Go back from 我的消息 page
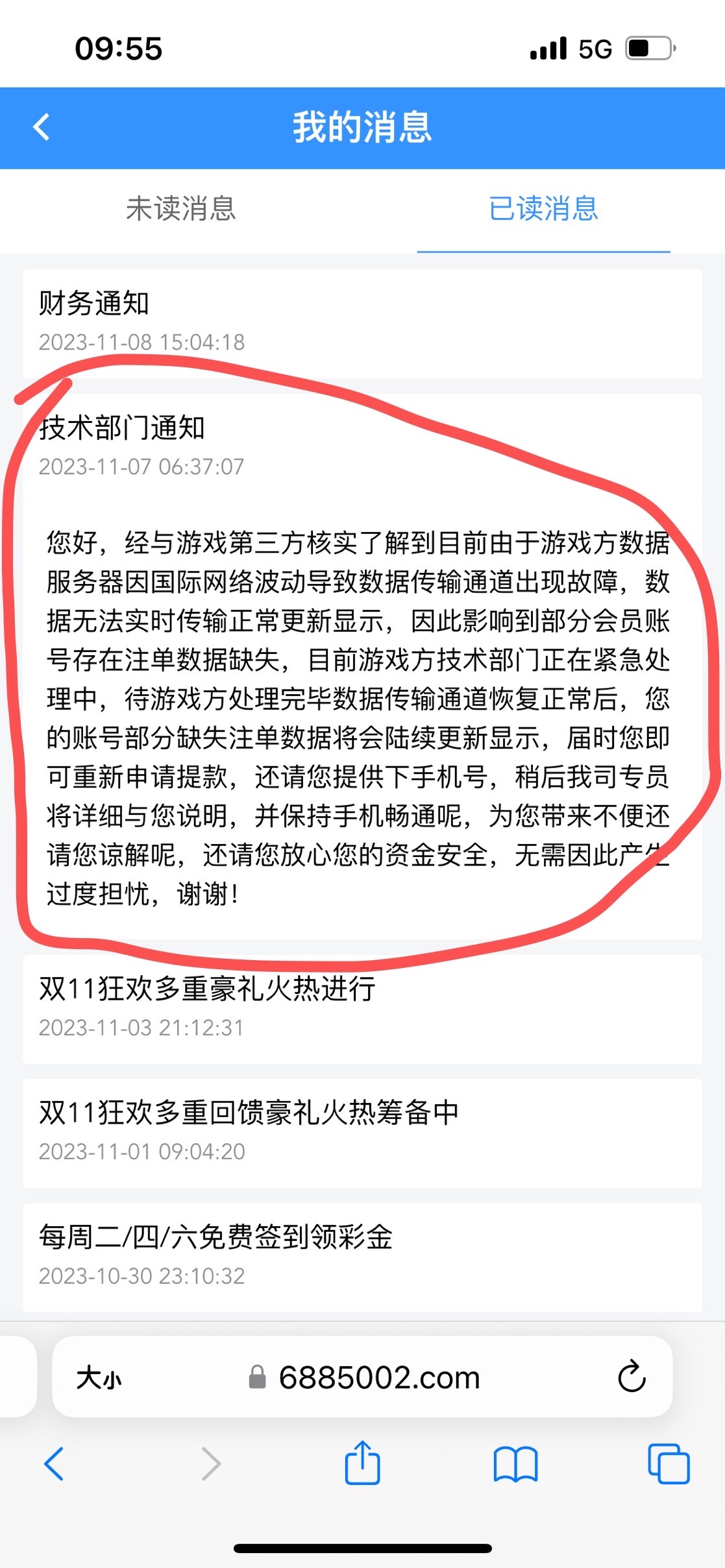The width and height of the screenshot is (725, 1568). click(x=42, y=127)
